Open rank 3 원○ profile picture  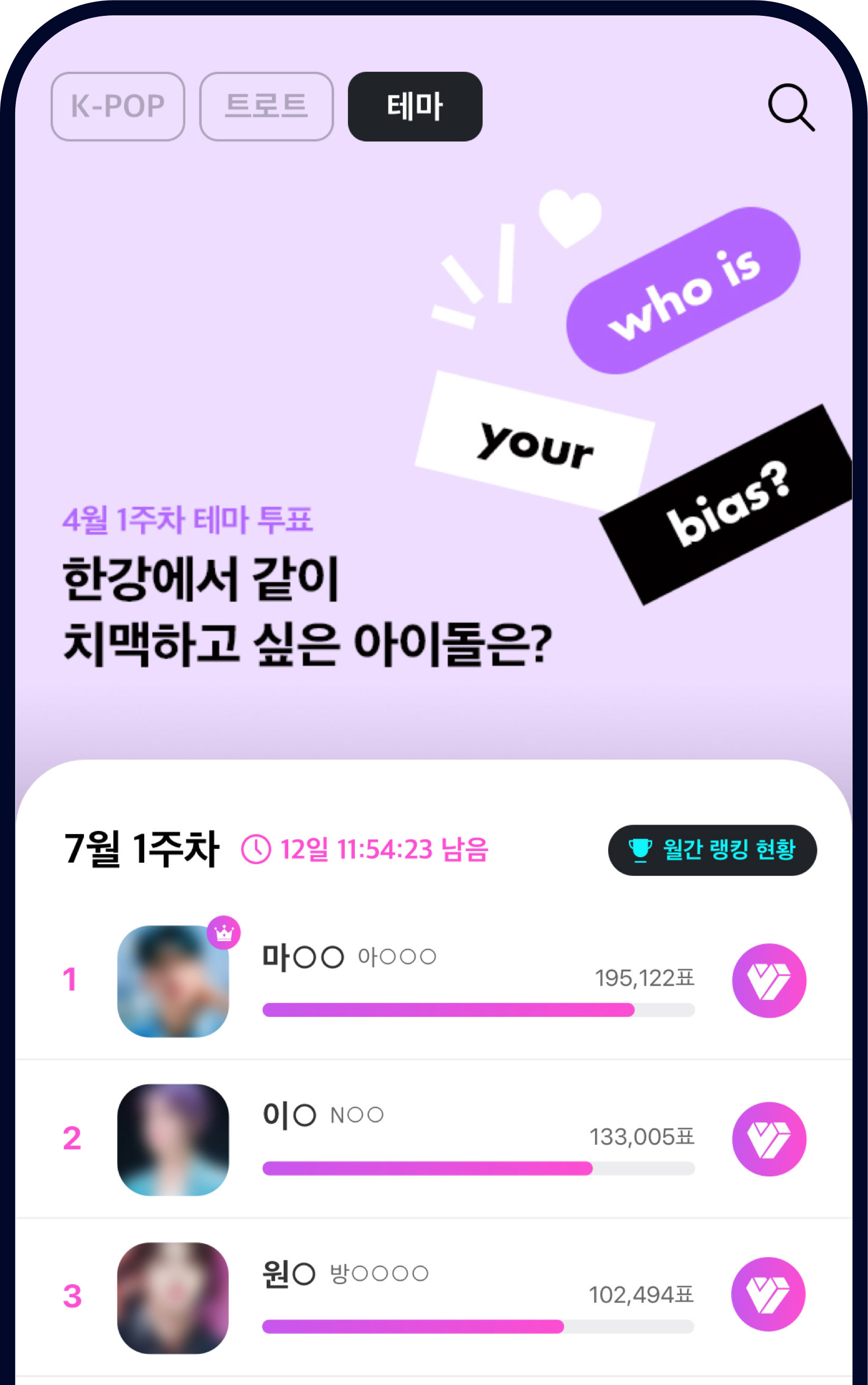(x=173, y=1298)
